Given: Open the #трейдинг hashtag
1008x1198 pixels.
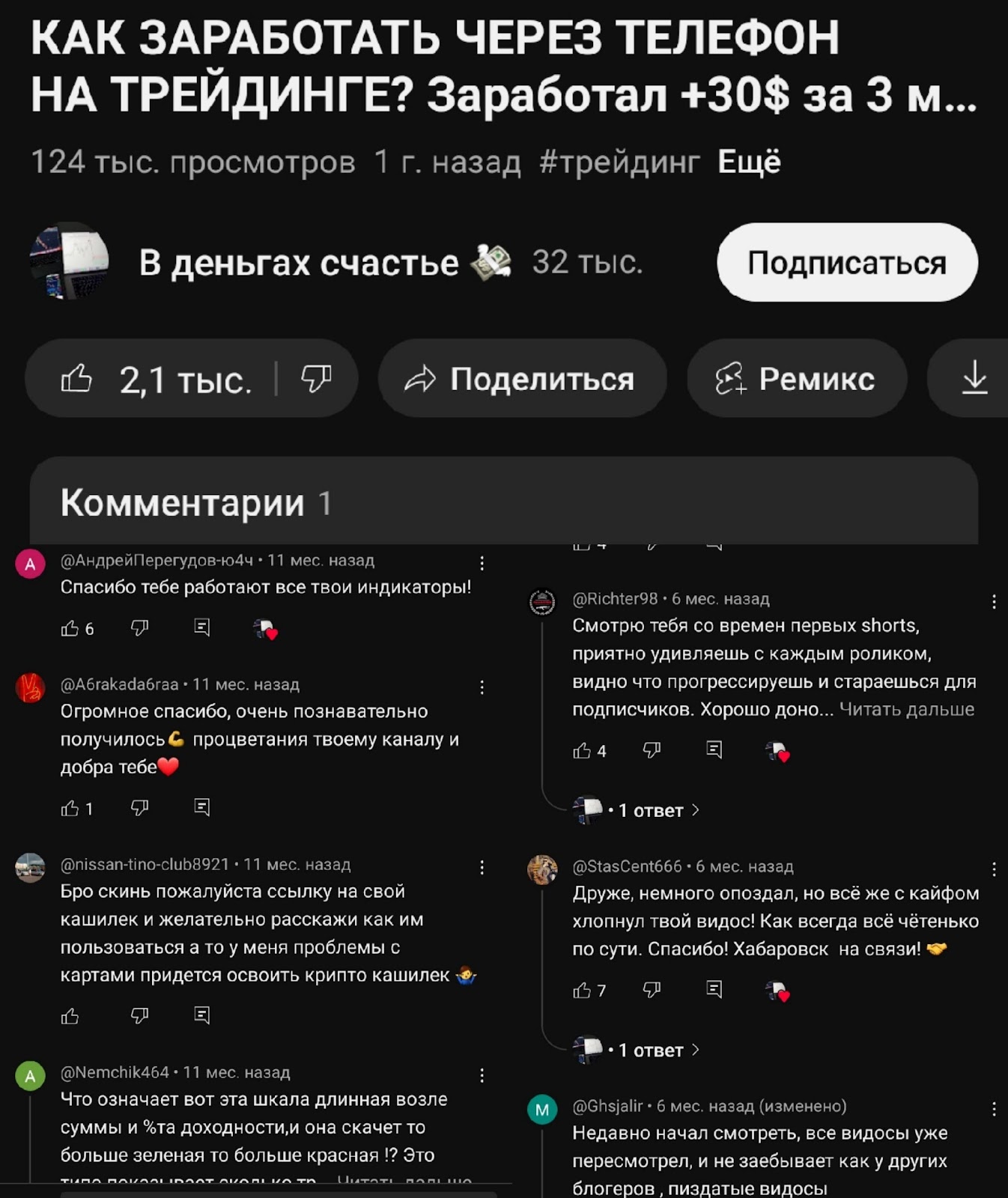Looking at the screenshot, I should (619, 162).
